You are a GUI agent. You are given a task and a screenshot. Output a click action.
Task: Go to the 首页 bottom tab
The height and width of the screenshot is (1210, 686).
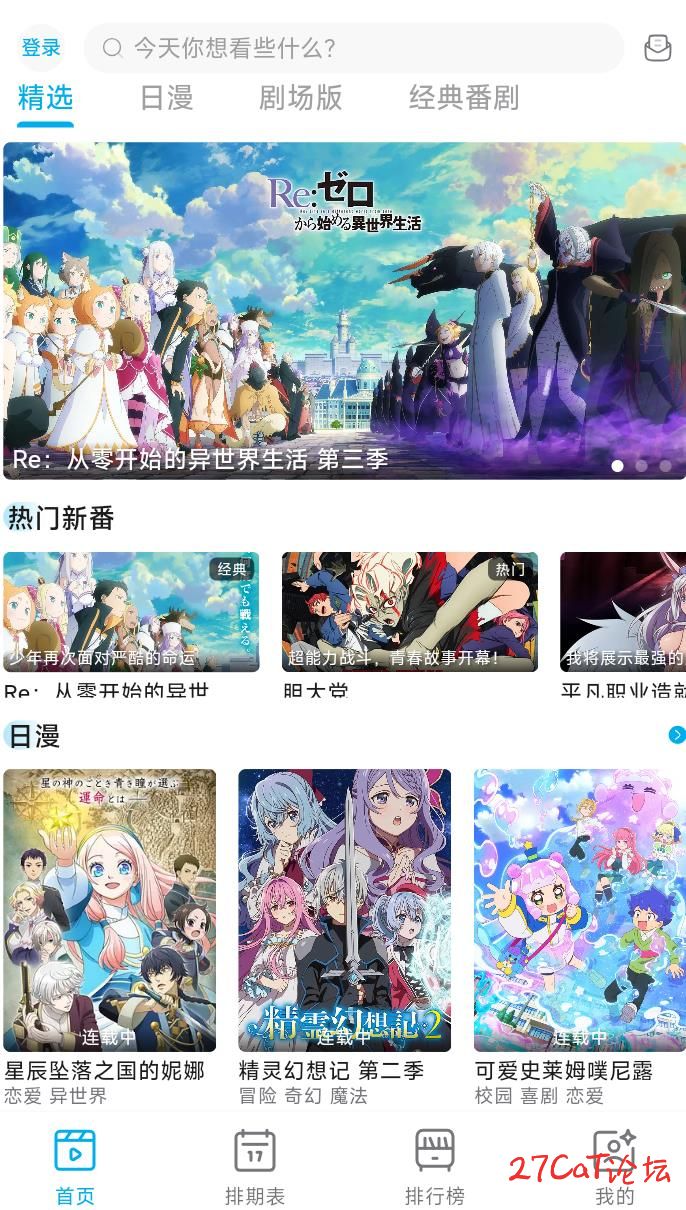click(x=75, y=1166)
